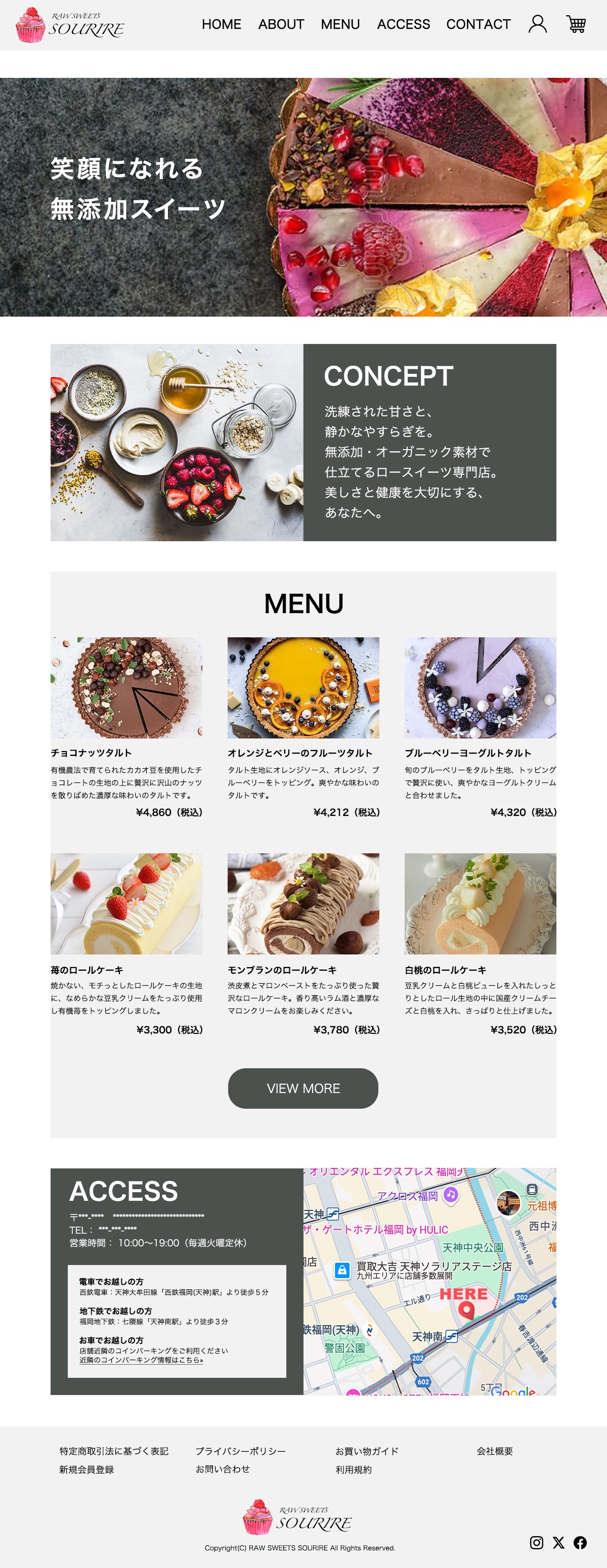The image size is (607, 1568).
Task: Open the Facebook page icon
Action: 580,1542
